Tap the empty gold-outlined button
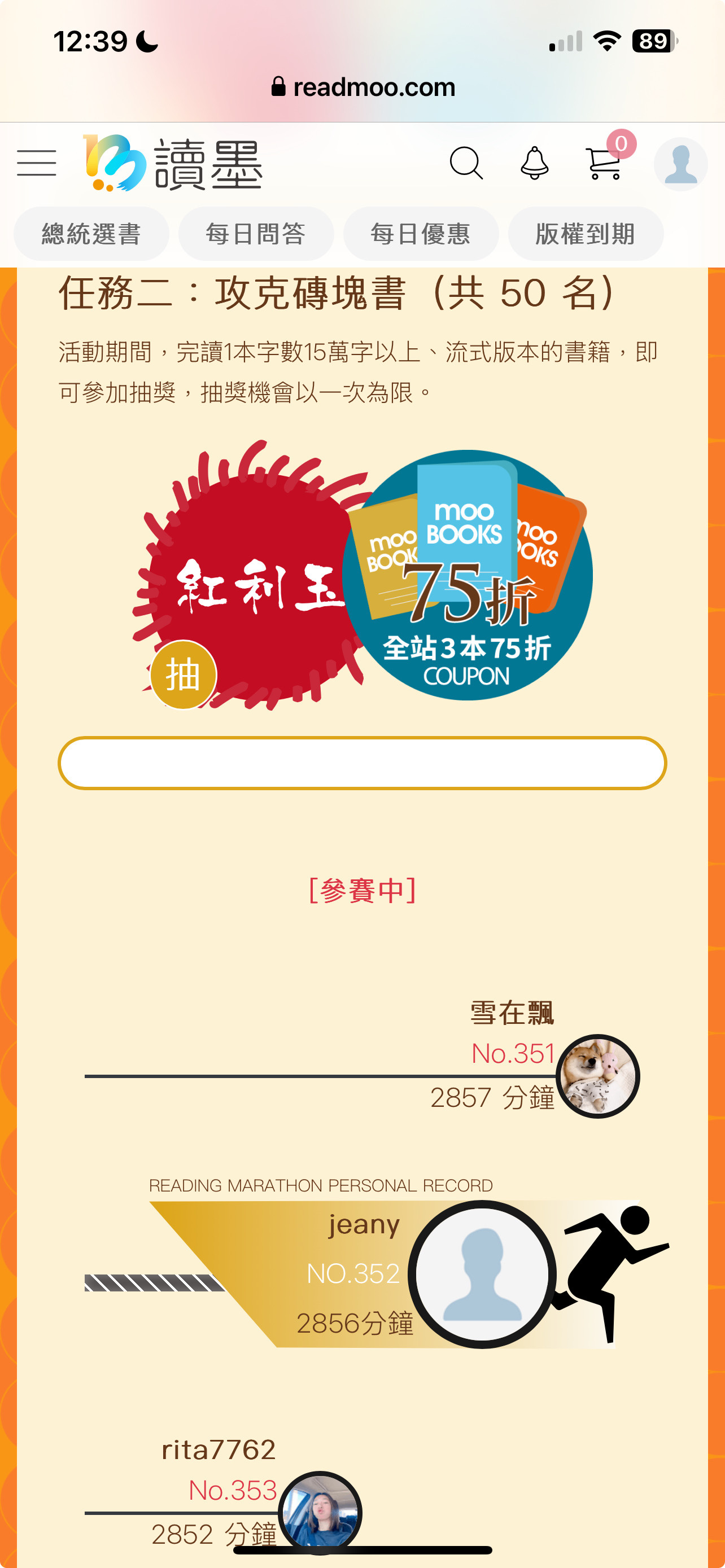 coord(362,763)
